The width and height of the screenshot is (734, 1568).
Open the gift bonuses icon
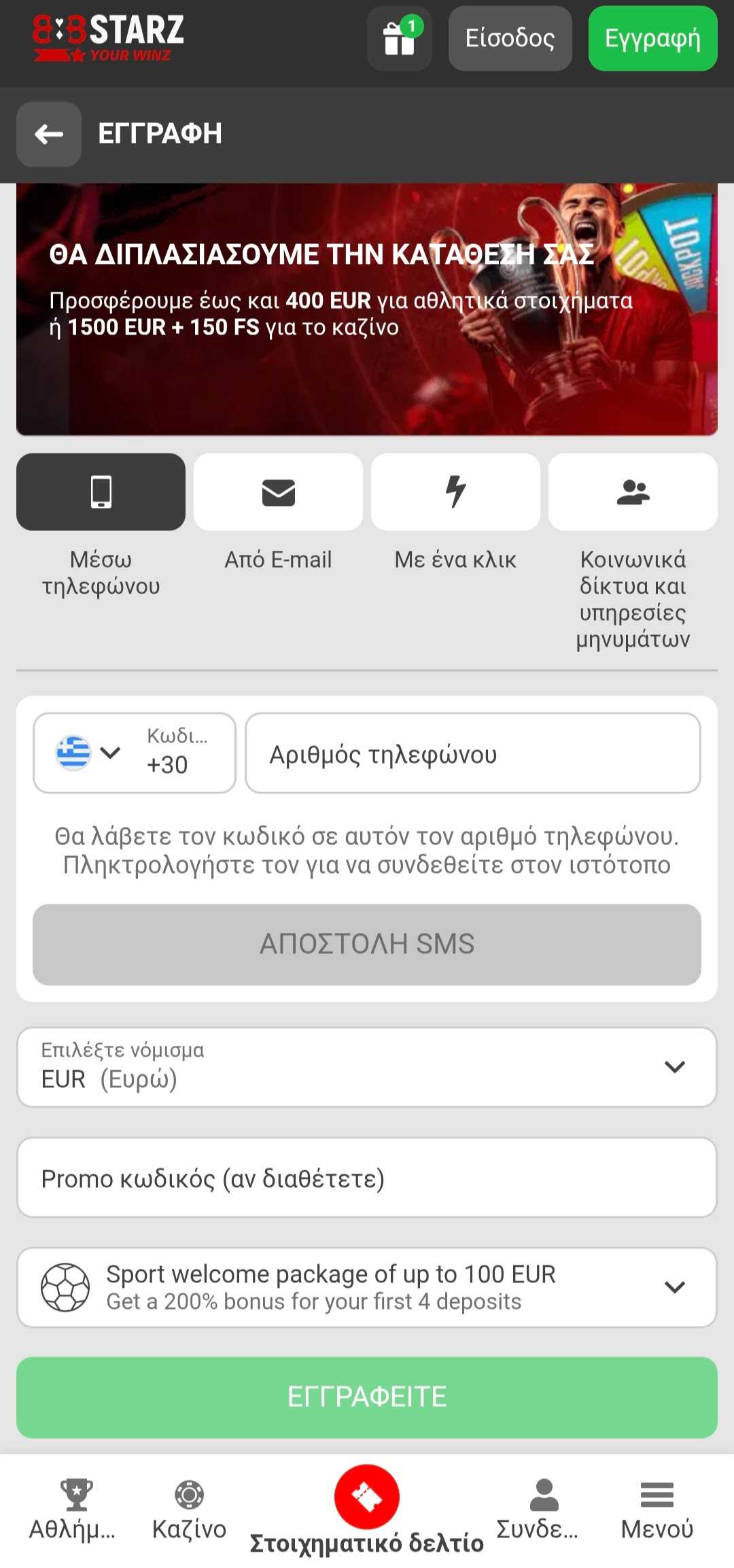tap(399, 38)
